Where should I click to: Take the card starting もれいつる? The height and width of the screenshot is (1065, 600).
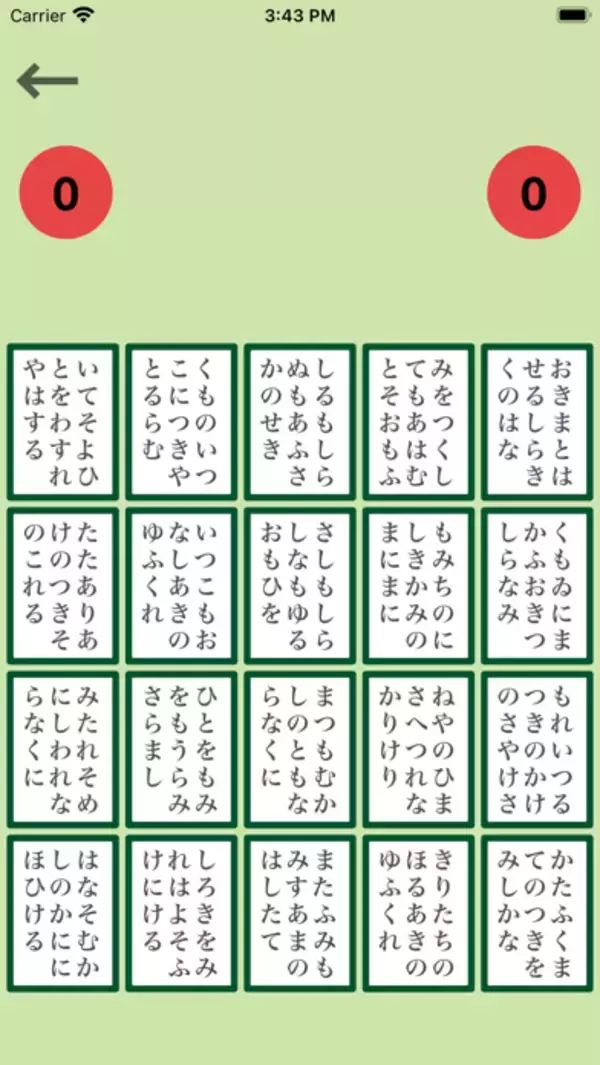pos(536,749)
